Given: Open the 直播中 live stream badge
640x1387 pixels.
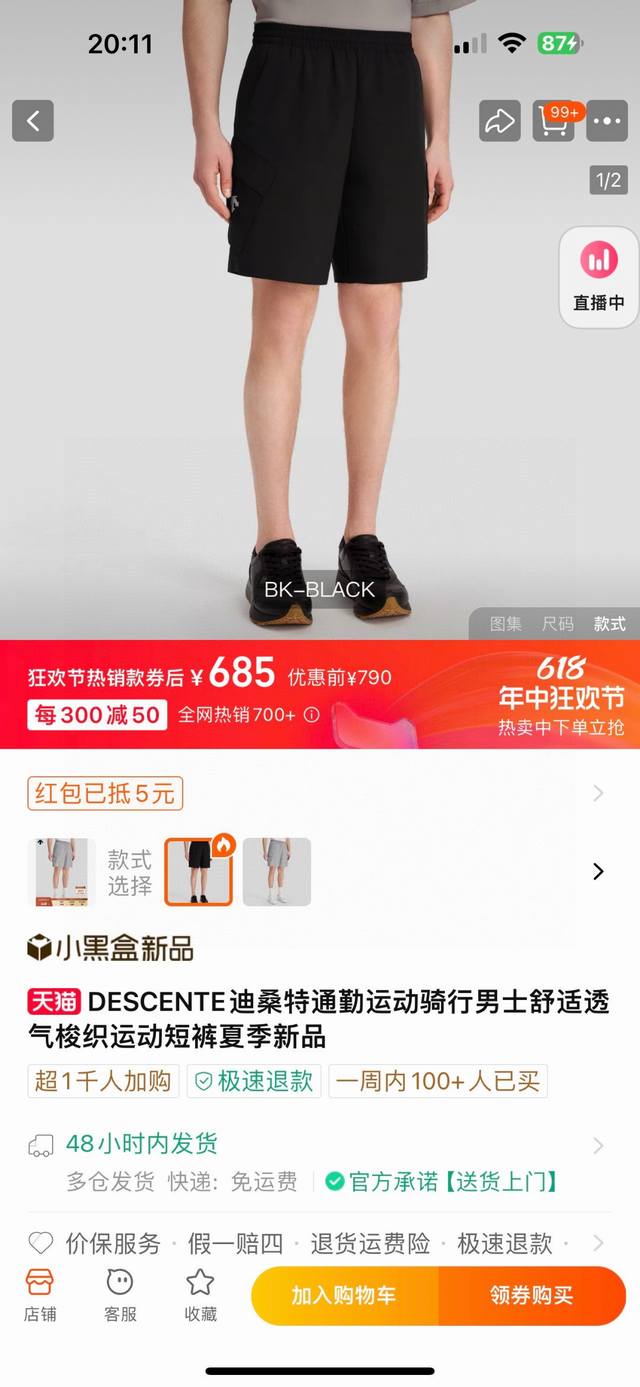Looking at the screenshot, I should pyautogui.click(x=598, y=276).
